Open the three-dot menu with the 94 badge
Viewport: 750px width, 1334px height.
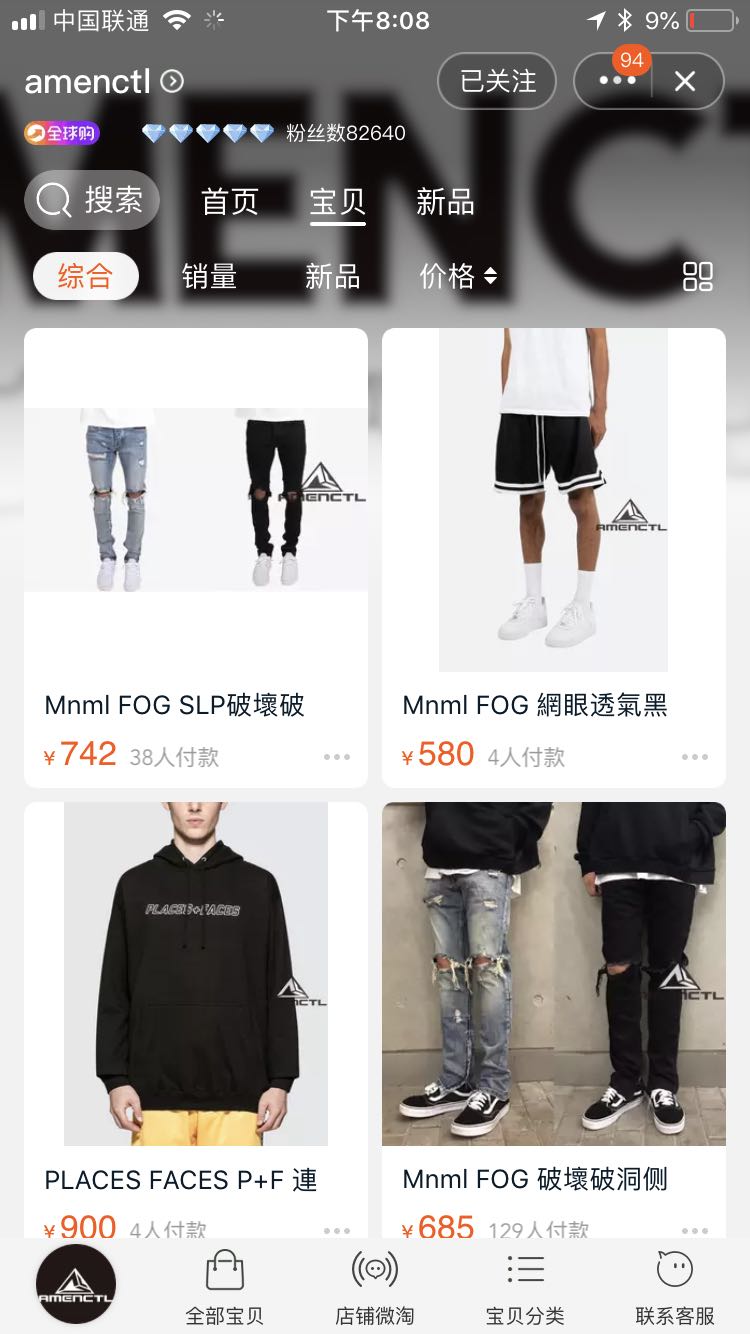tap(616, 81)
